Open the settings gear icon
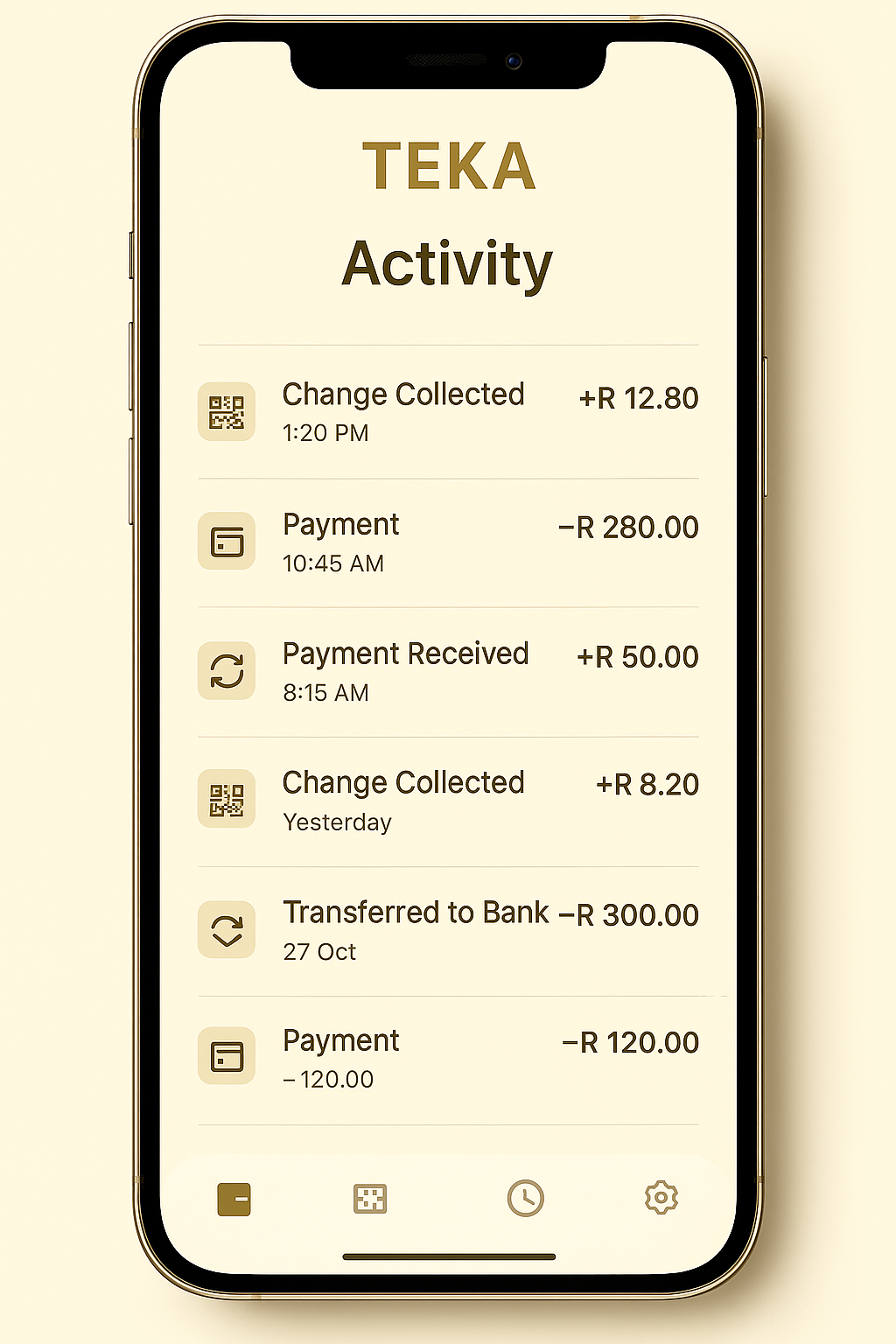Image resolution: width=896 pixels, height=1344 pixels. pyautogui.click(x=661, y=1198)
